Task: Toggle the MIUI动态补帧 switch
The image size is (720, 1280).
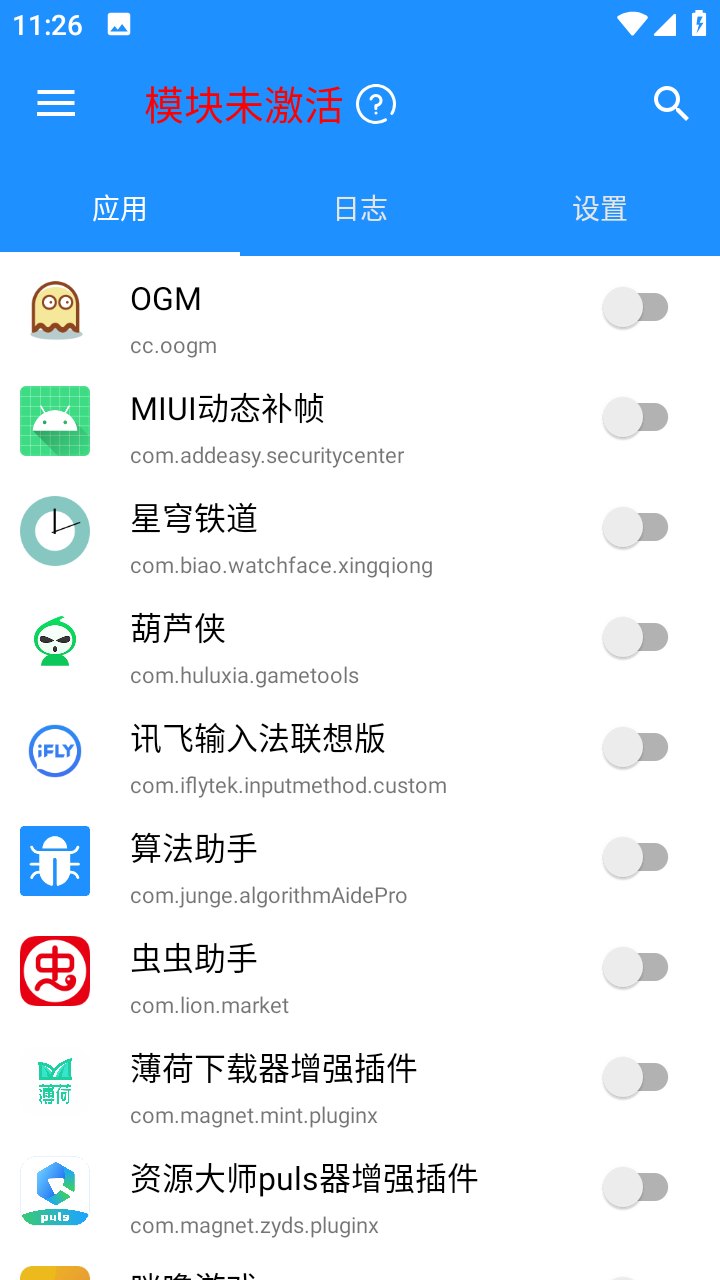Action: pos(636,417)
